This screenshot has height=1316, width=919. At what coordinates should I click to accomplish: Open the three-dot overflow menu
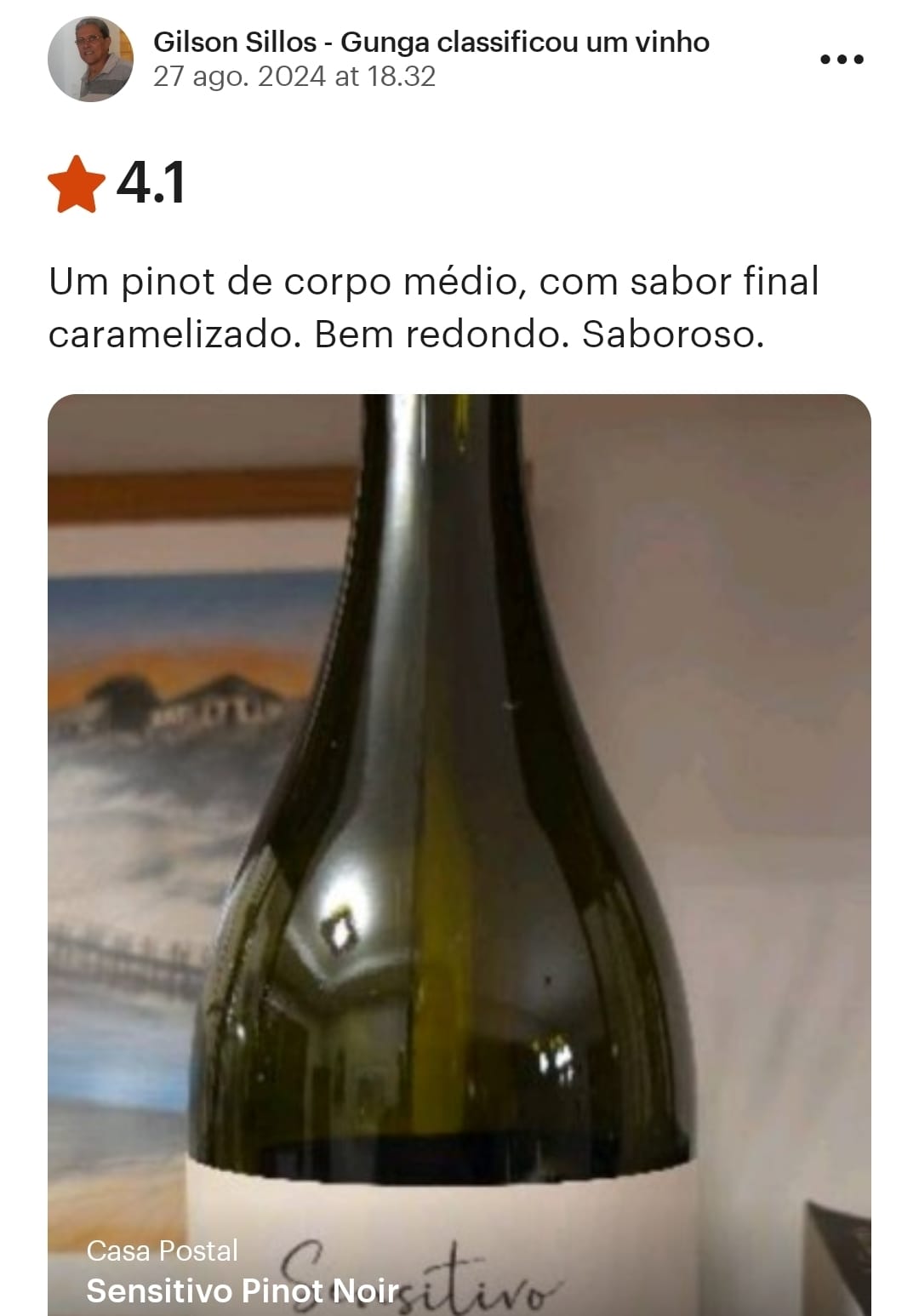pyautogui.click(x=842, y=60)
